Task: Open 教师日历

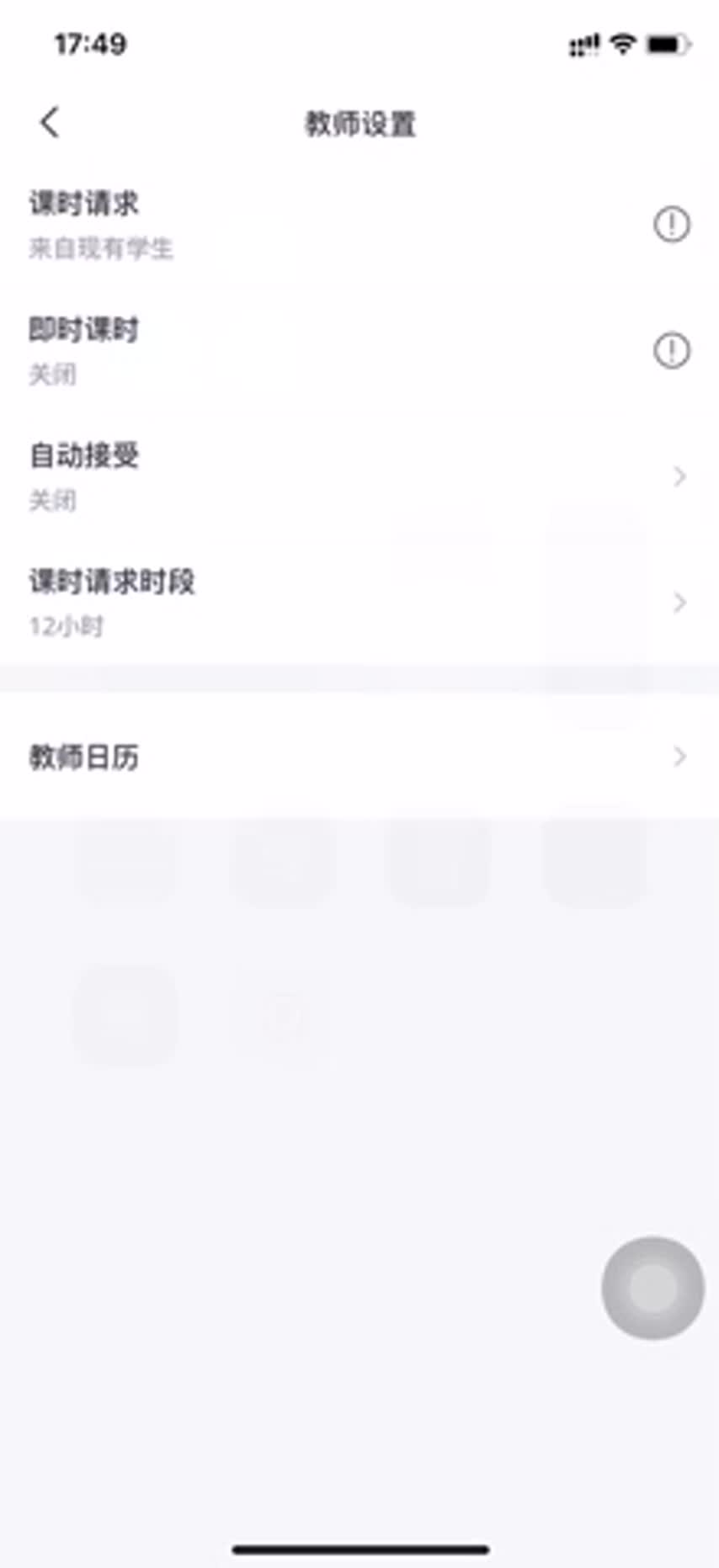Action: [359, 757]
